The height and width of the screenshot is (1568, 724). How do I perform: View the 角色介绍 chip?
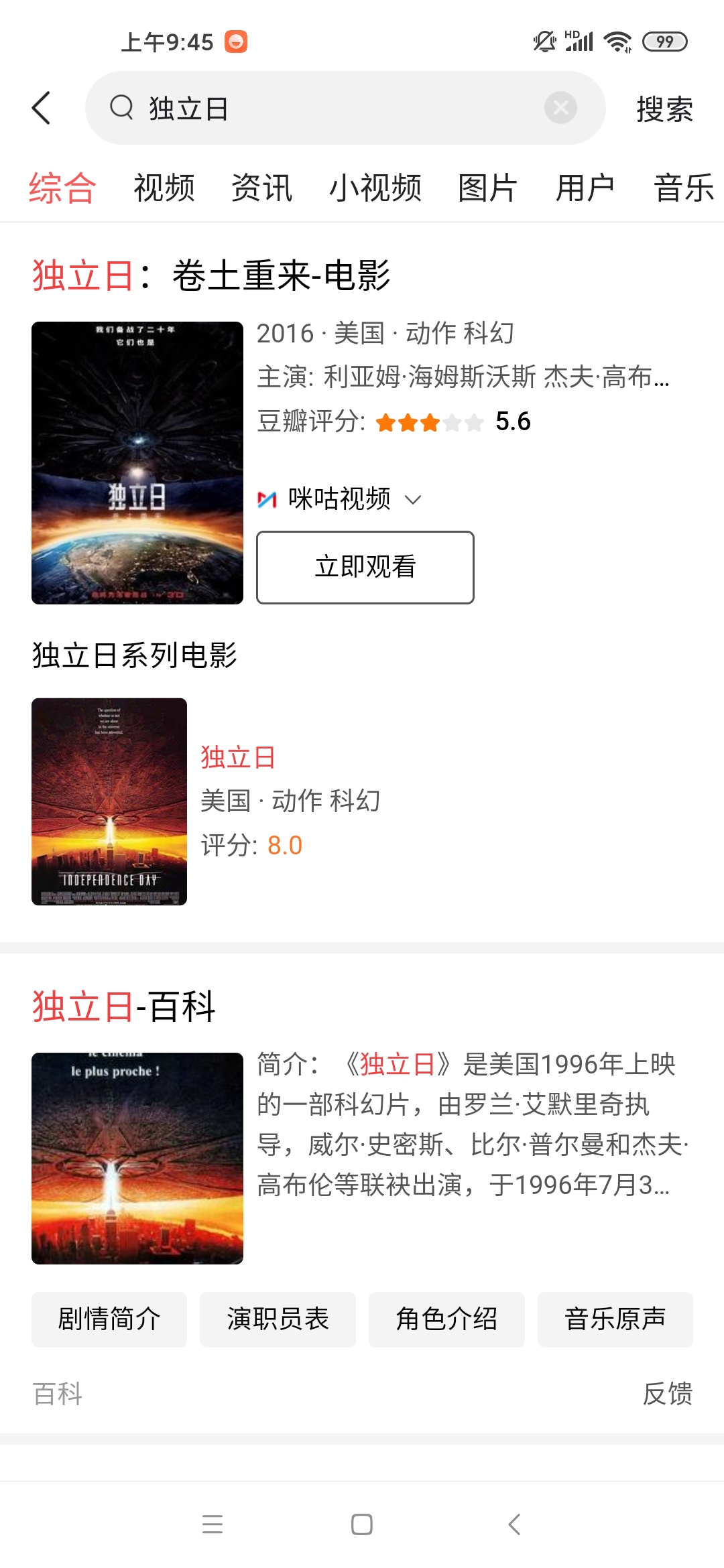446,1319
